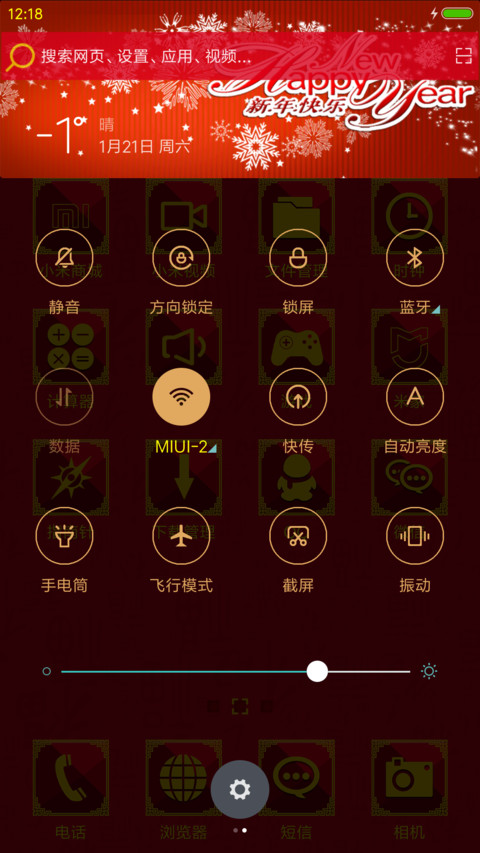Toggle the 静音 mute setting

click(x=64, y=258)
